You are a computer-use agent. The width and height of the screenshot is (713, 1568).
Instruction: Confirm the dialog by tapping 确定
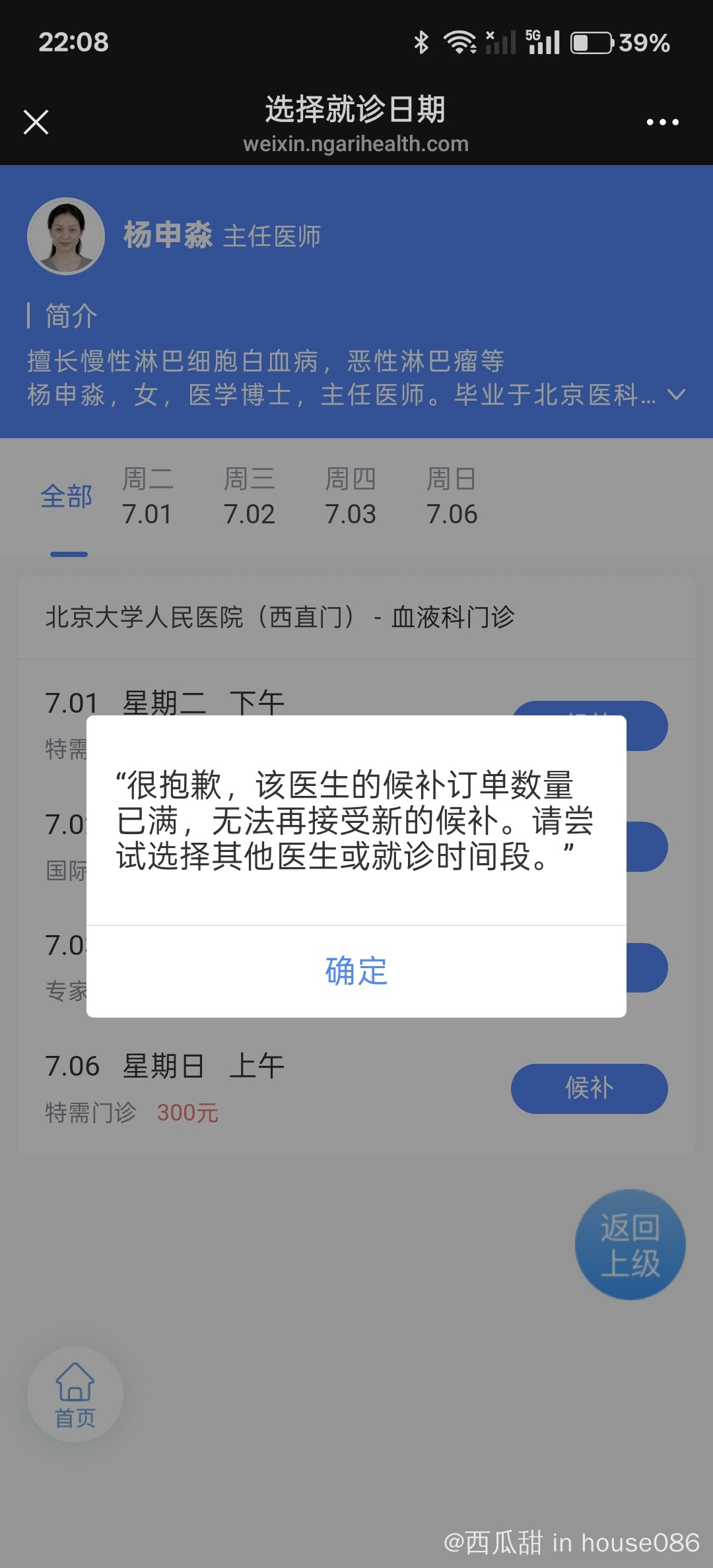[356, 971]
